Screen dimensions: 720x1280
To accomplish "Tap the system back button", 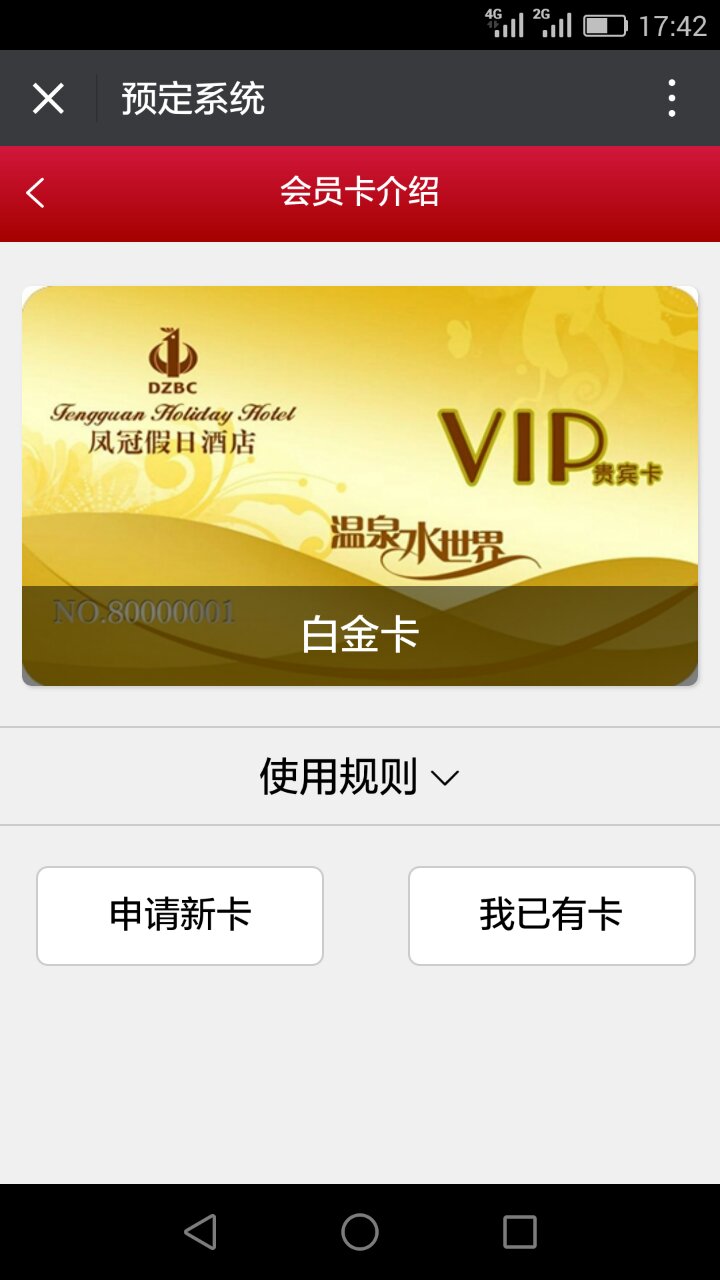I will click(200, 1232).
